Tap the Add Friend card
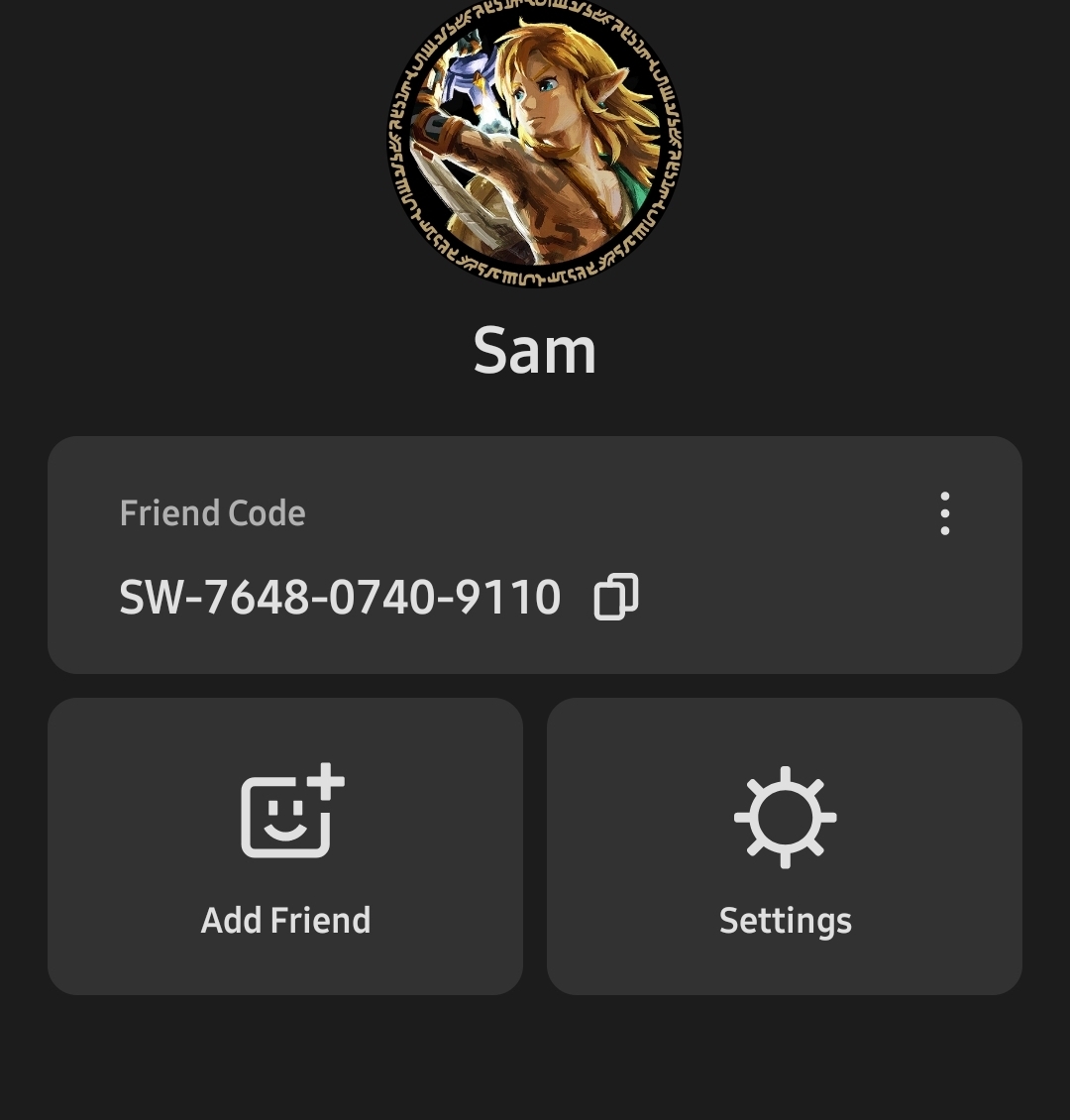Viewport: 1070px width, 1120px height. point(285,846)
